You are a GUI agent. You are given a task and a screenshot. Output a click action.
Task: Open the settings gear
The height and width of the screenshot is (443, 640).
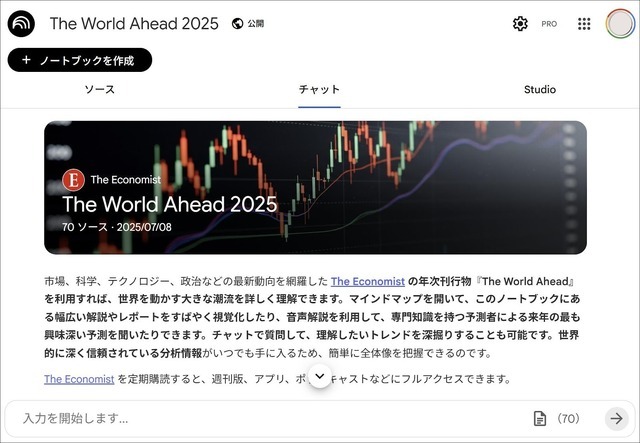click(520, 24)
